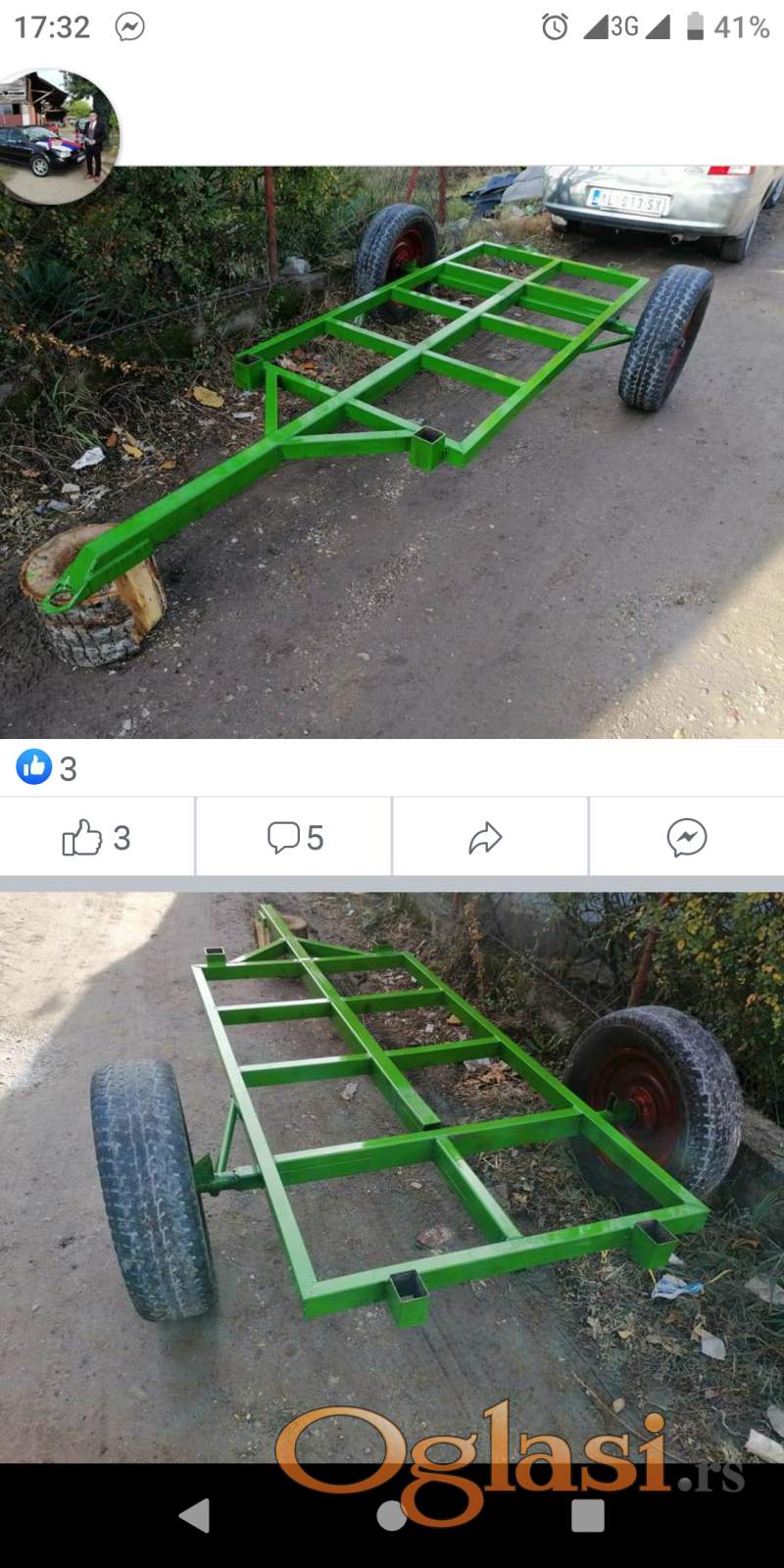Open the 5 comments on the photo

(x=295, y=838)
